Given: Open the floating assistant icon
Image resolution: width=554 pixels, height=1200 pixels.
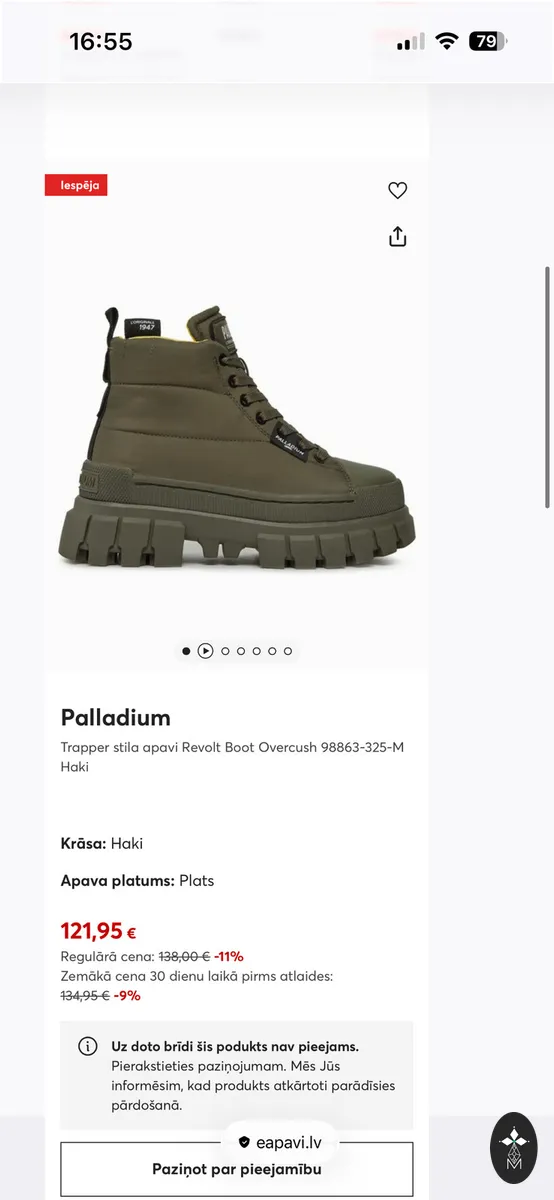Looking at the screenshot, I should 513,1148.
